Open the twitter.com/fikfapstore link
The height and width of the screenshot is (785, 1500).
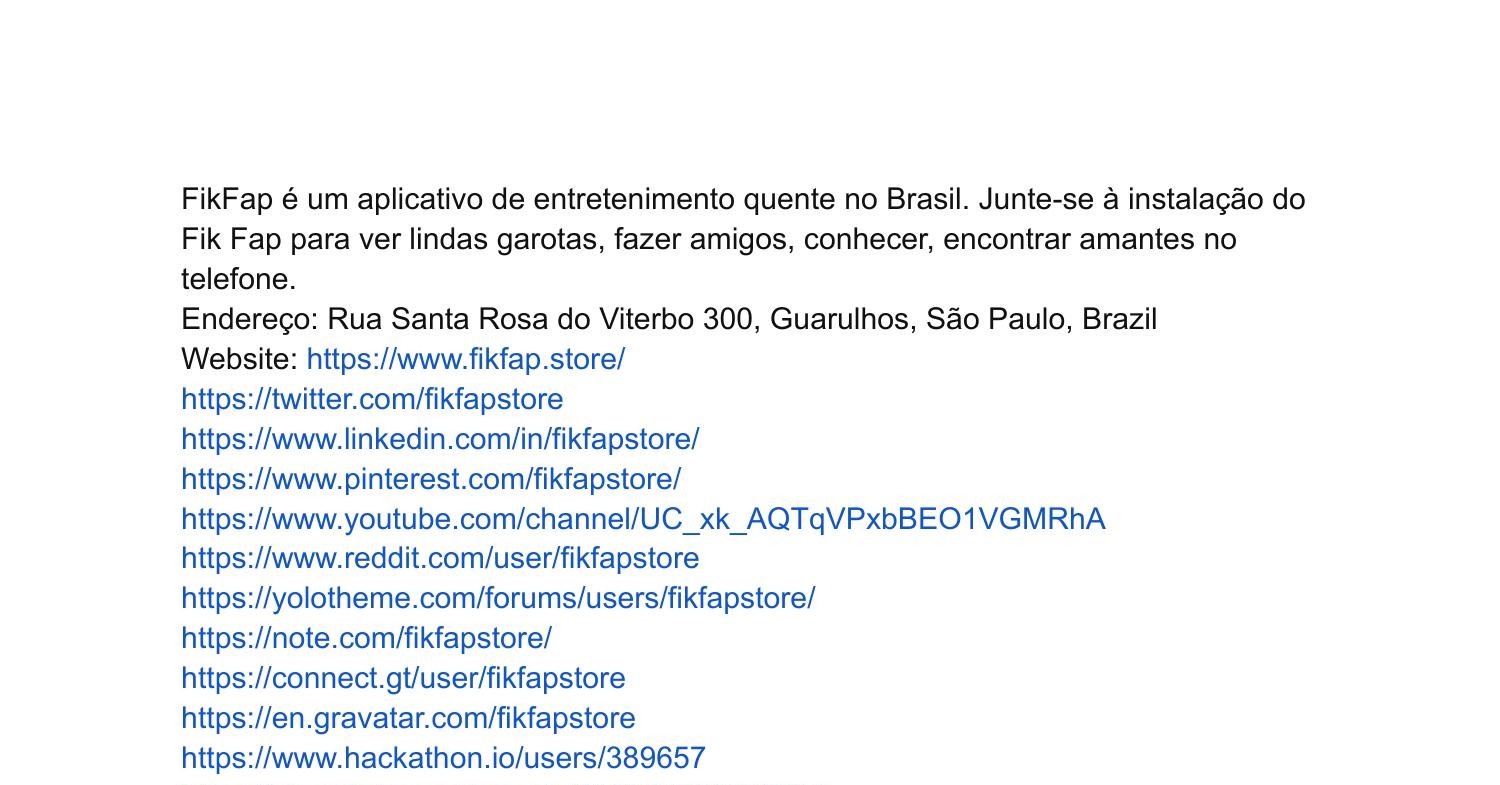[x=372, y=399]
